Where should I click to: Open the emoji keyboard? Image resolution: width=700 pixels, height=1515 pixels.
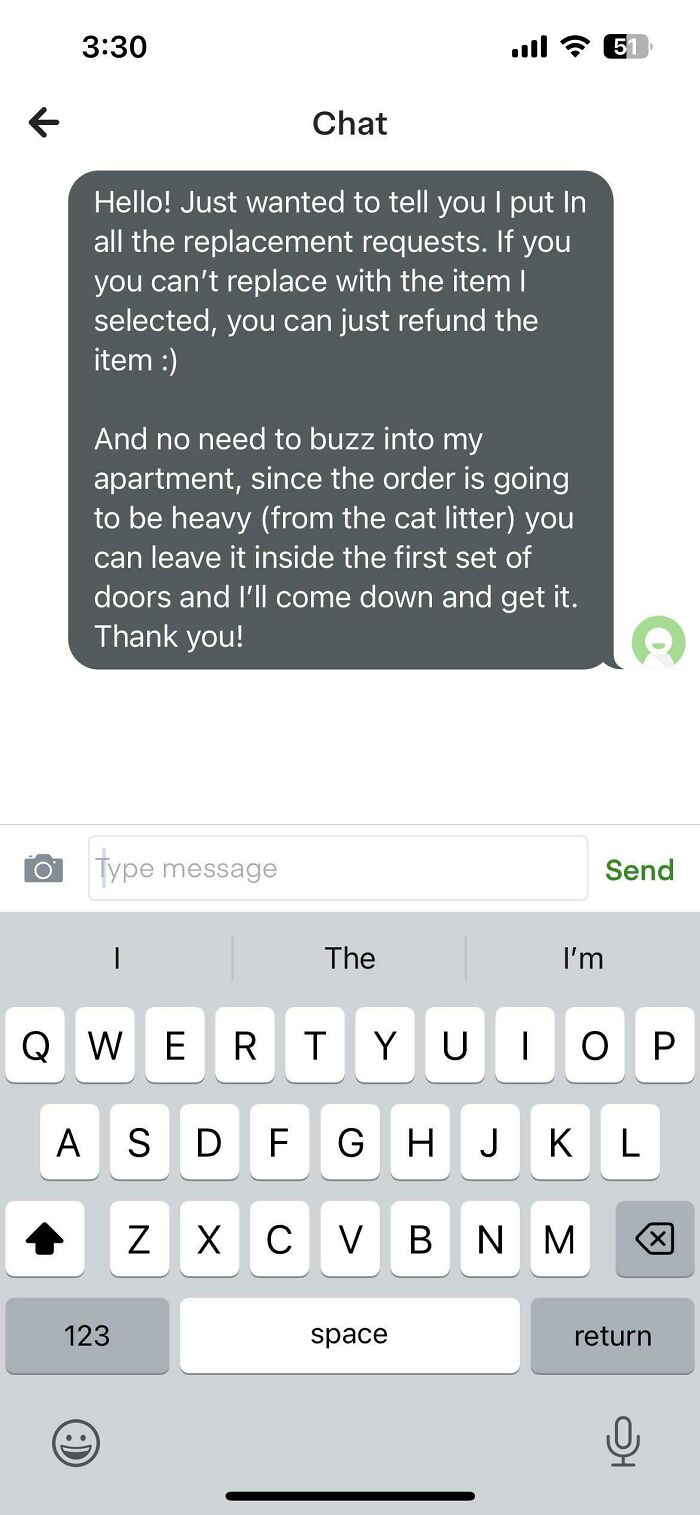76,1443
